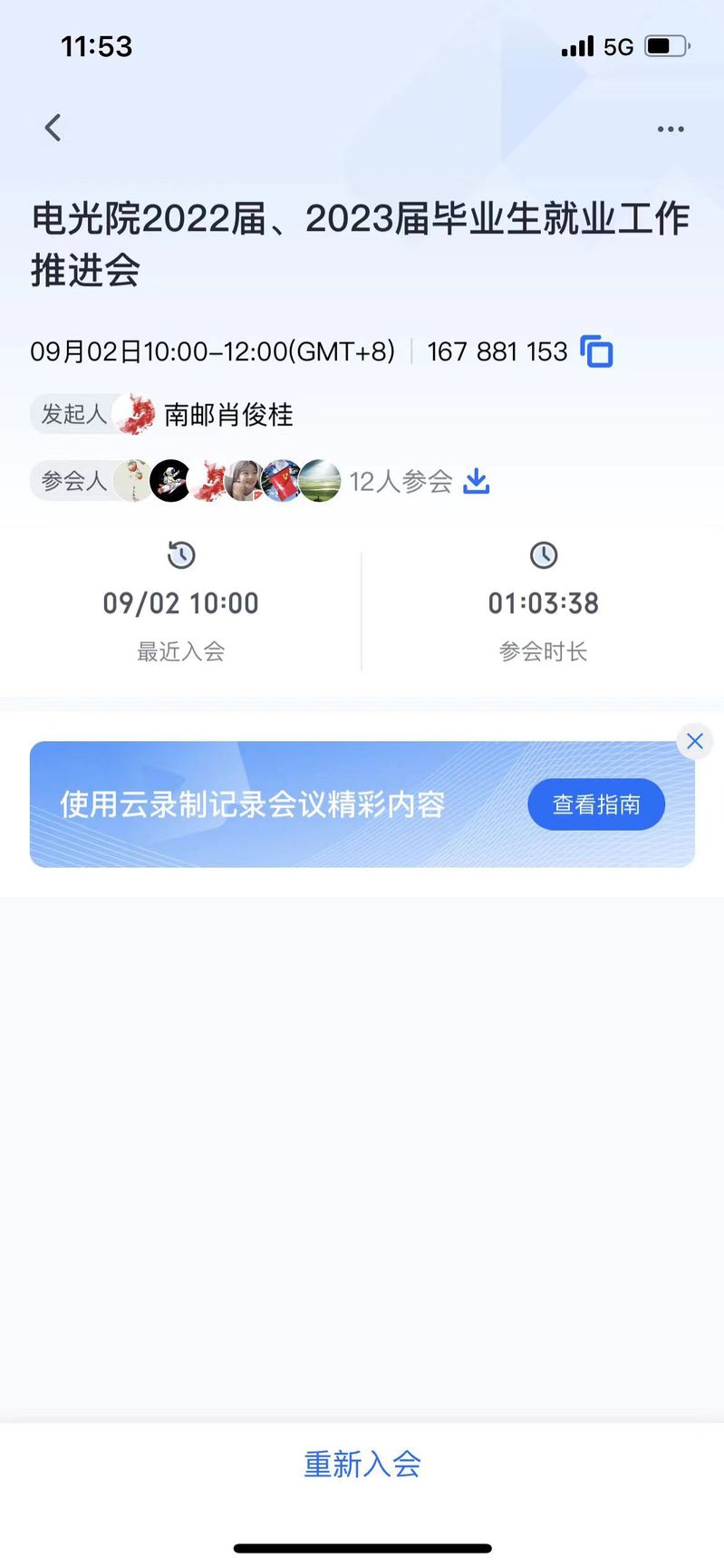Rejoin the meeting via 重新入会
The width and height of the screenshot is (724, 1568).
tap(362, 1464)
